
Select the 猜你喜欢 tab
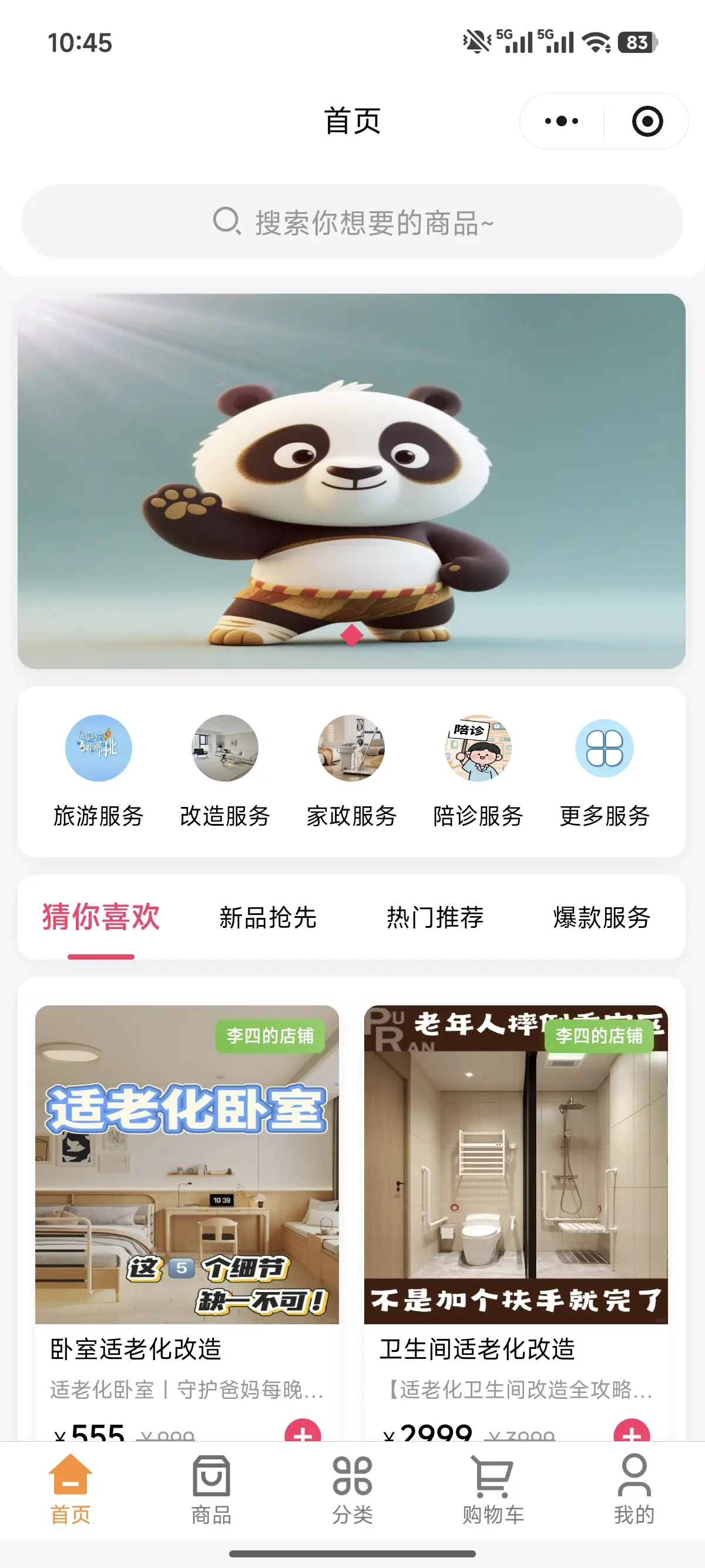pyautogui.click(x=101, y=917)
